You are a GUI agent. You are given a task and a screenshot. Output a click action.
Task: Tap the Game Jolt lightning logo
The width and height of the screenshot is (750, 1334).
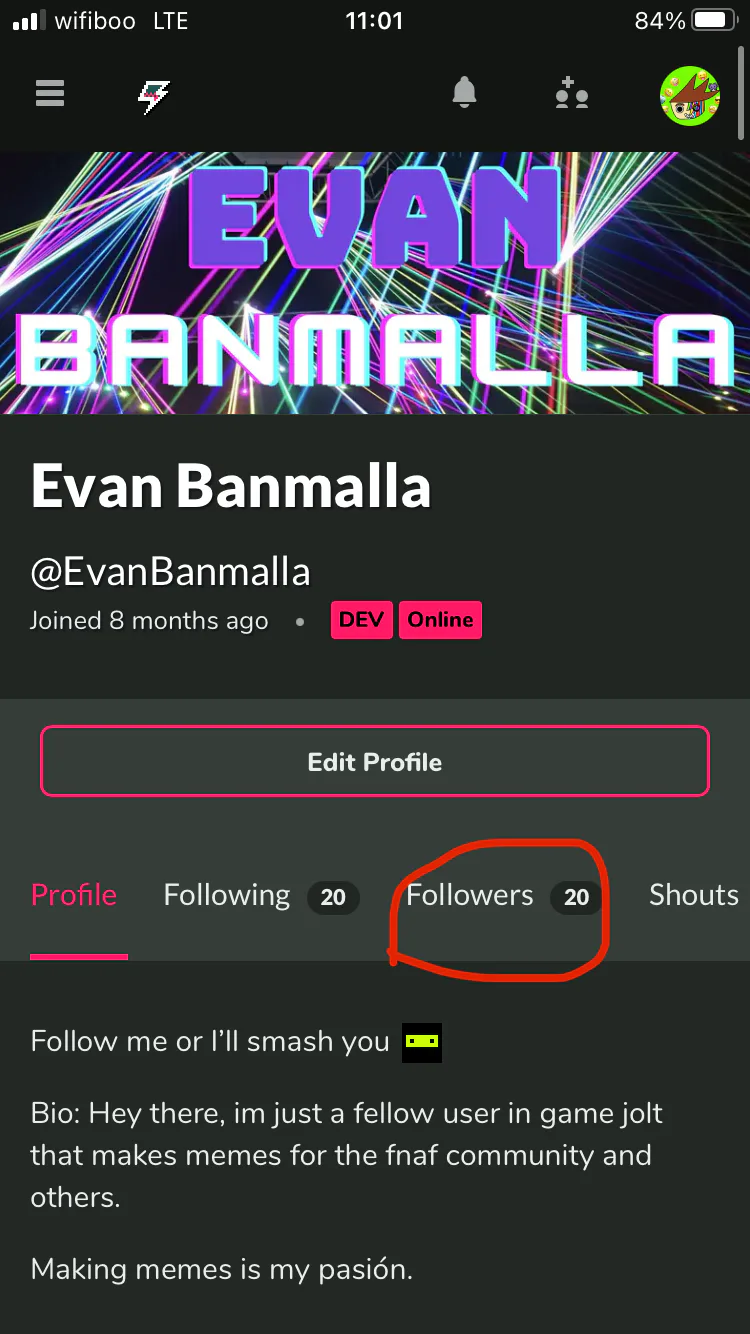(153, 96)
